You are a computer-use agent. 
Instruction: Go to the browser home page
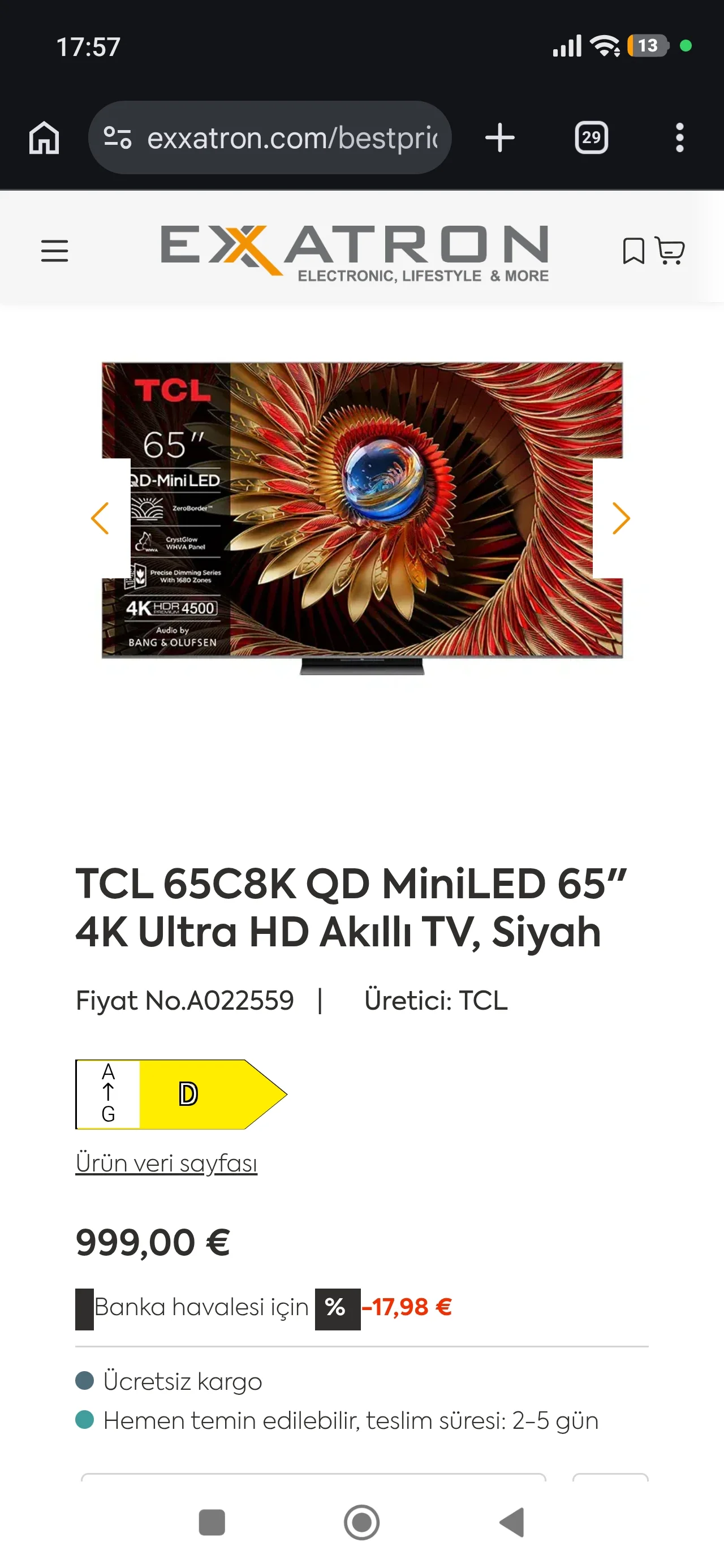(x=44, y=137)
